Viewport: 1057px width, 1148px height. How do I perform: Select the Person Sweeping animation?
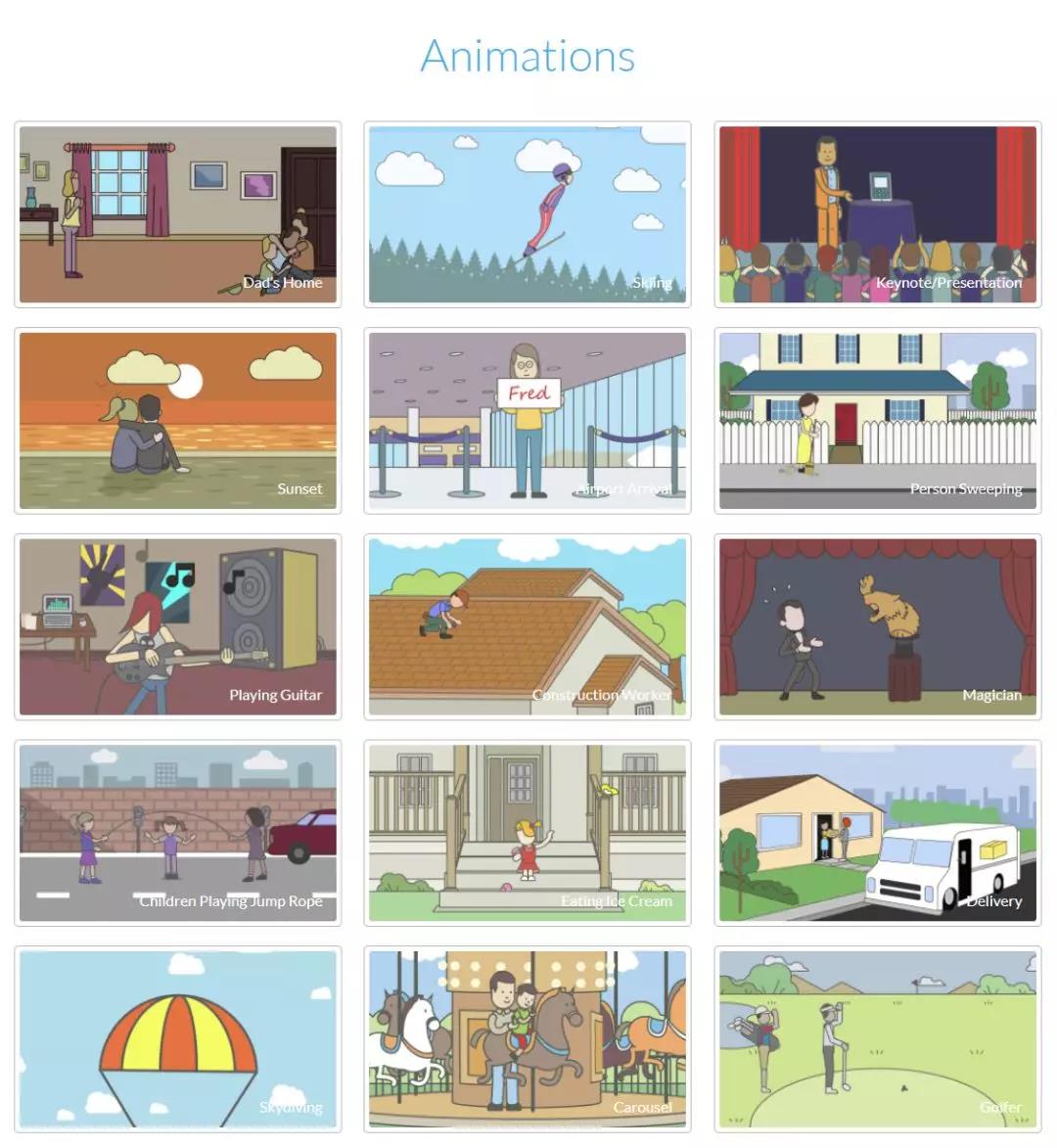[878, 421]
